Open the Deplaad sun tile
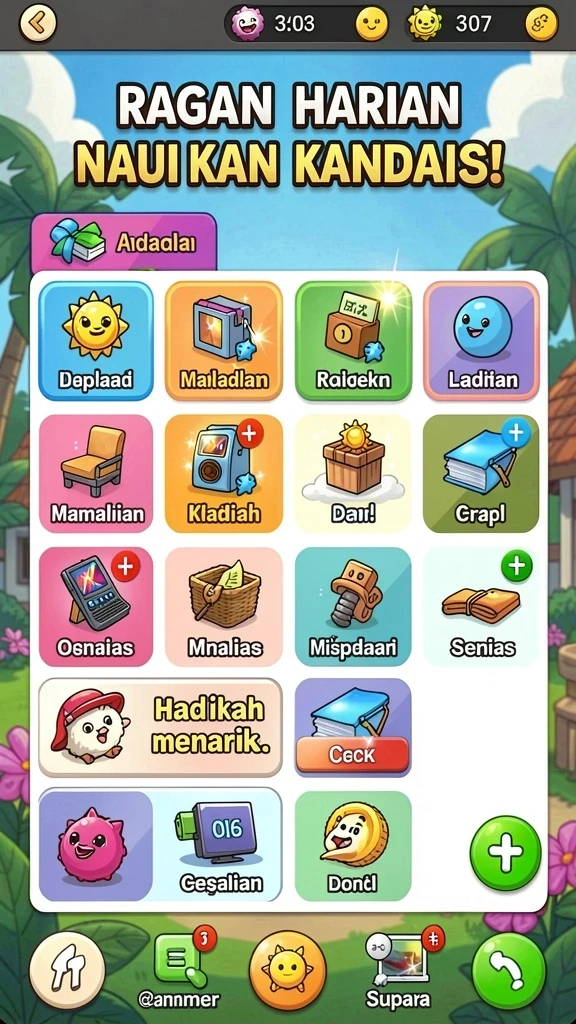576x1024 pixels. 96,340
